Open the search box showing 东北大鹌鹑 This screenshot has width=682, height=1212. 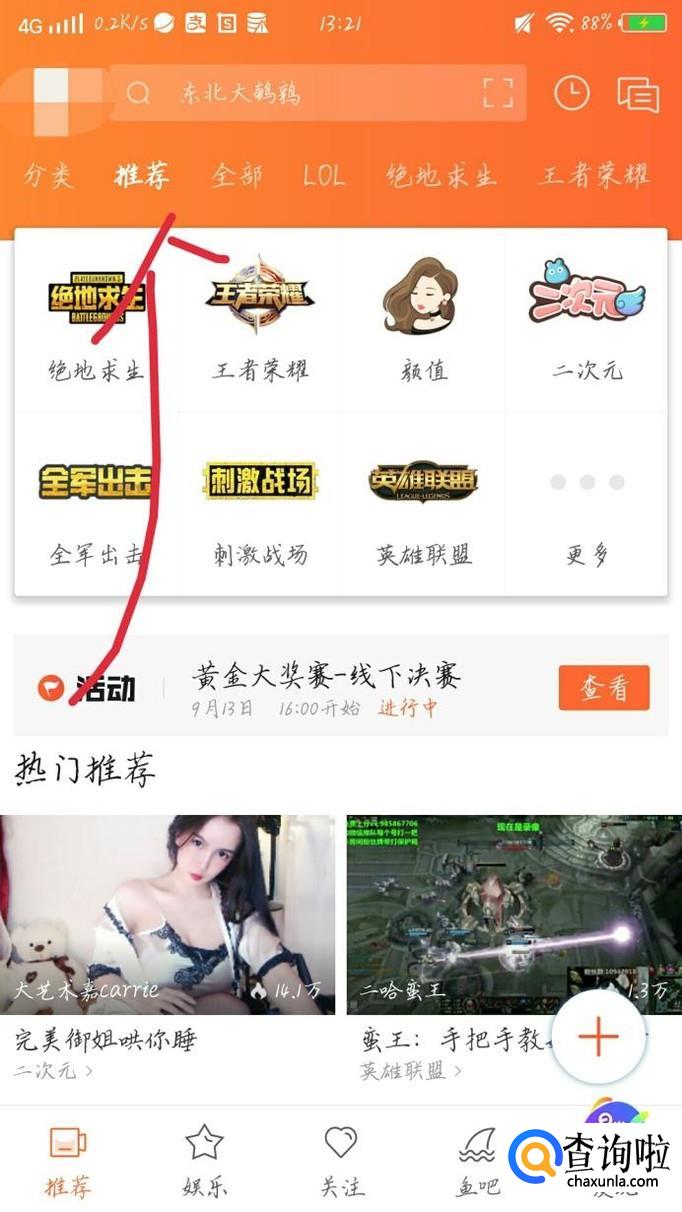coord(300,94)
